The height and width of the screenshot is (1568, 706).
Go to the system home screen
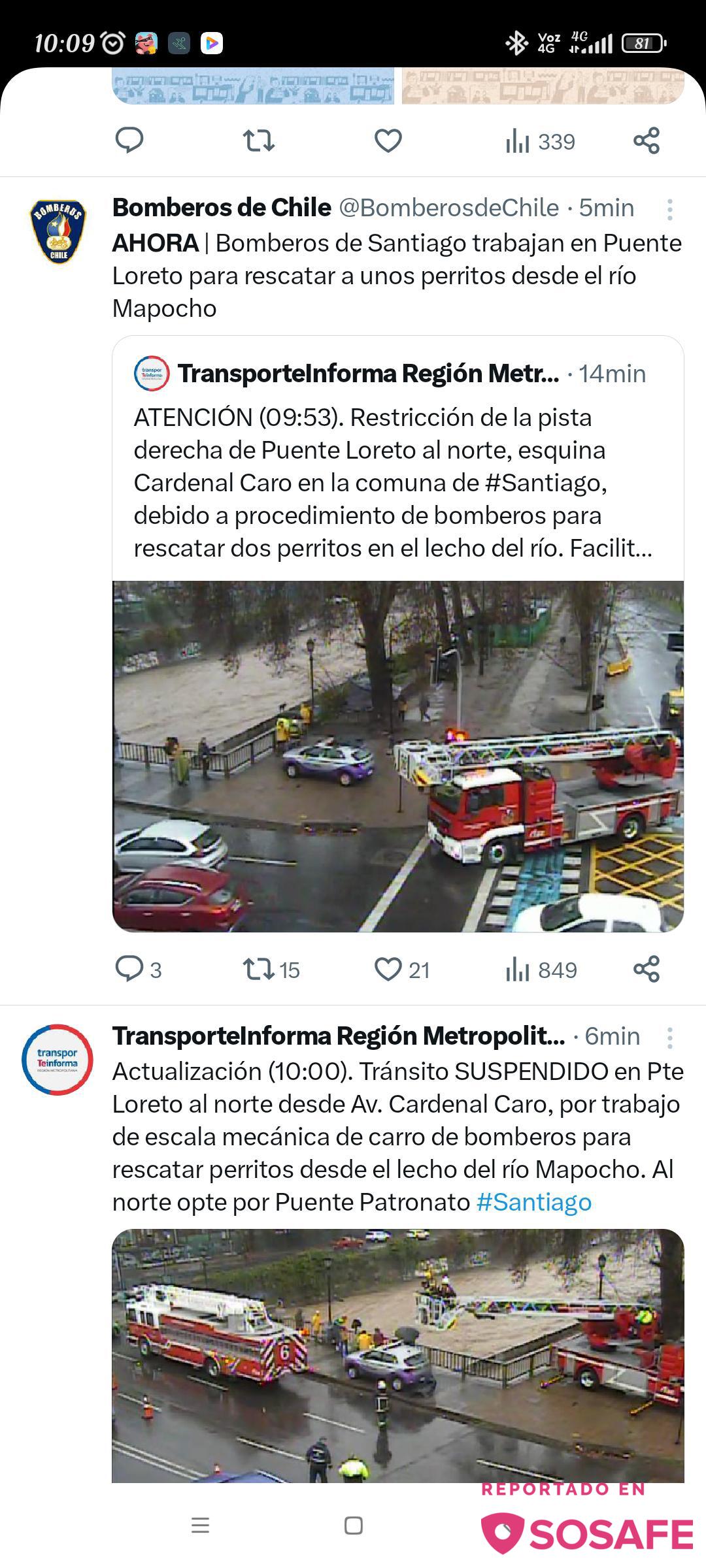(x=353, y=1526)
